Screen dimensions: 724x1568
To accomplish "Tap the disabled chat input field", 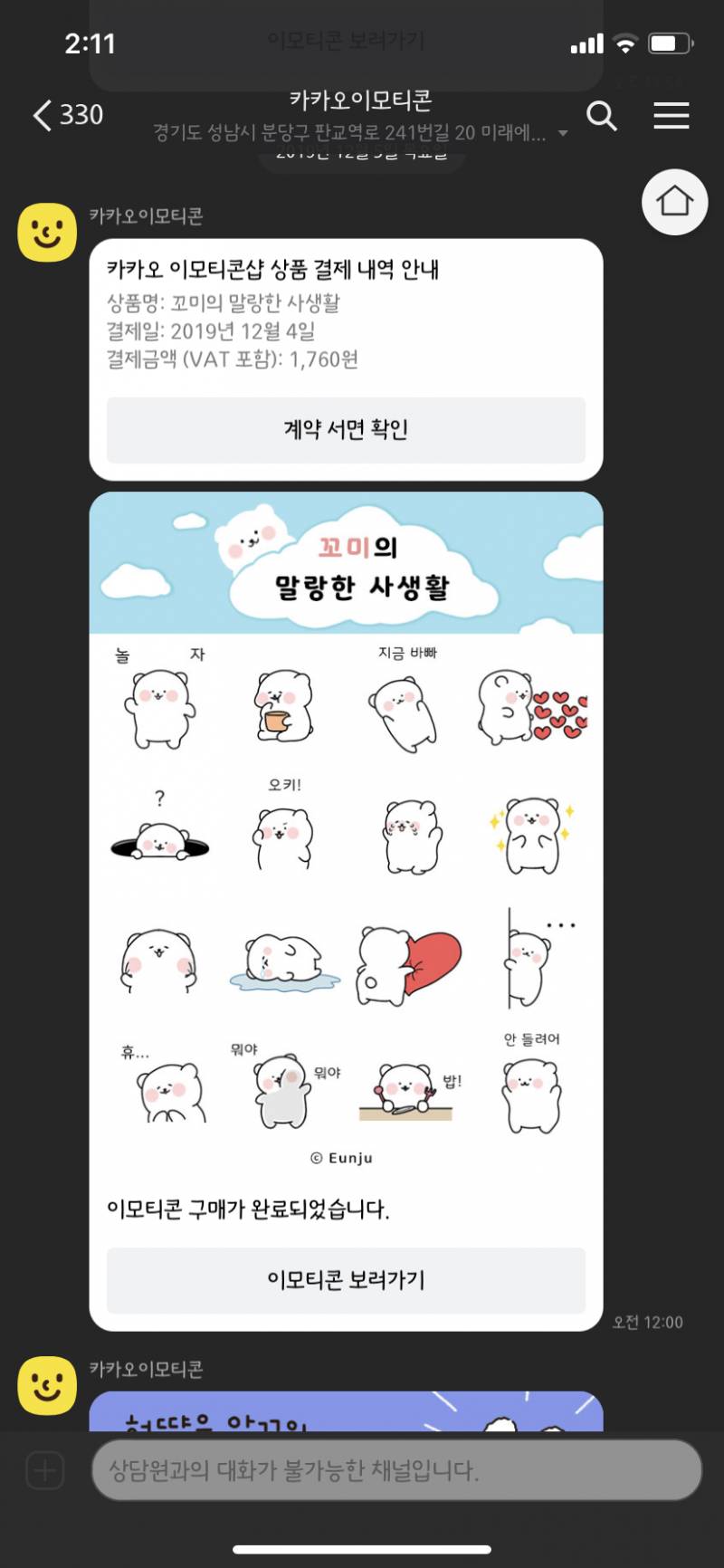I will click(x=395, y=1472).
